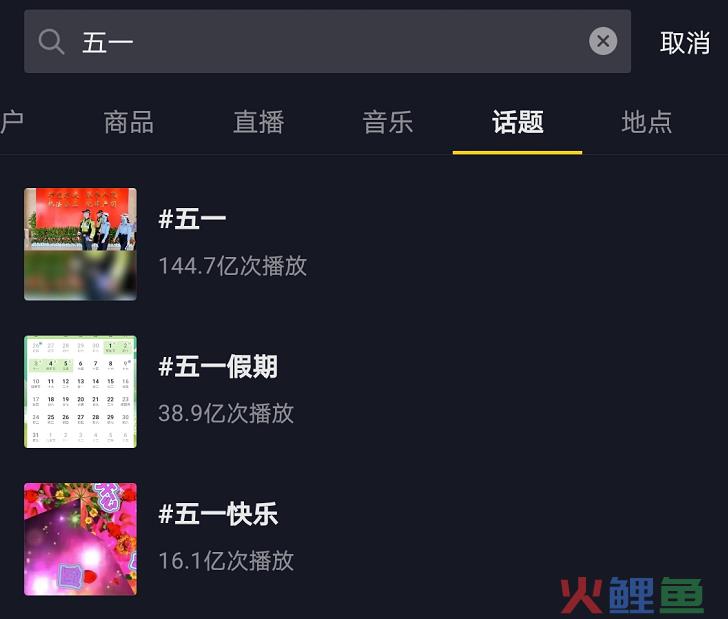Clear the search text with the X icon
This screenshot has height=619, width=728.
pos(602,42)
